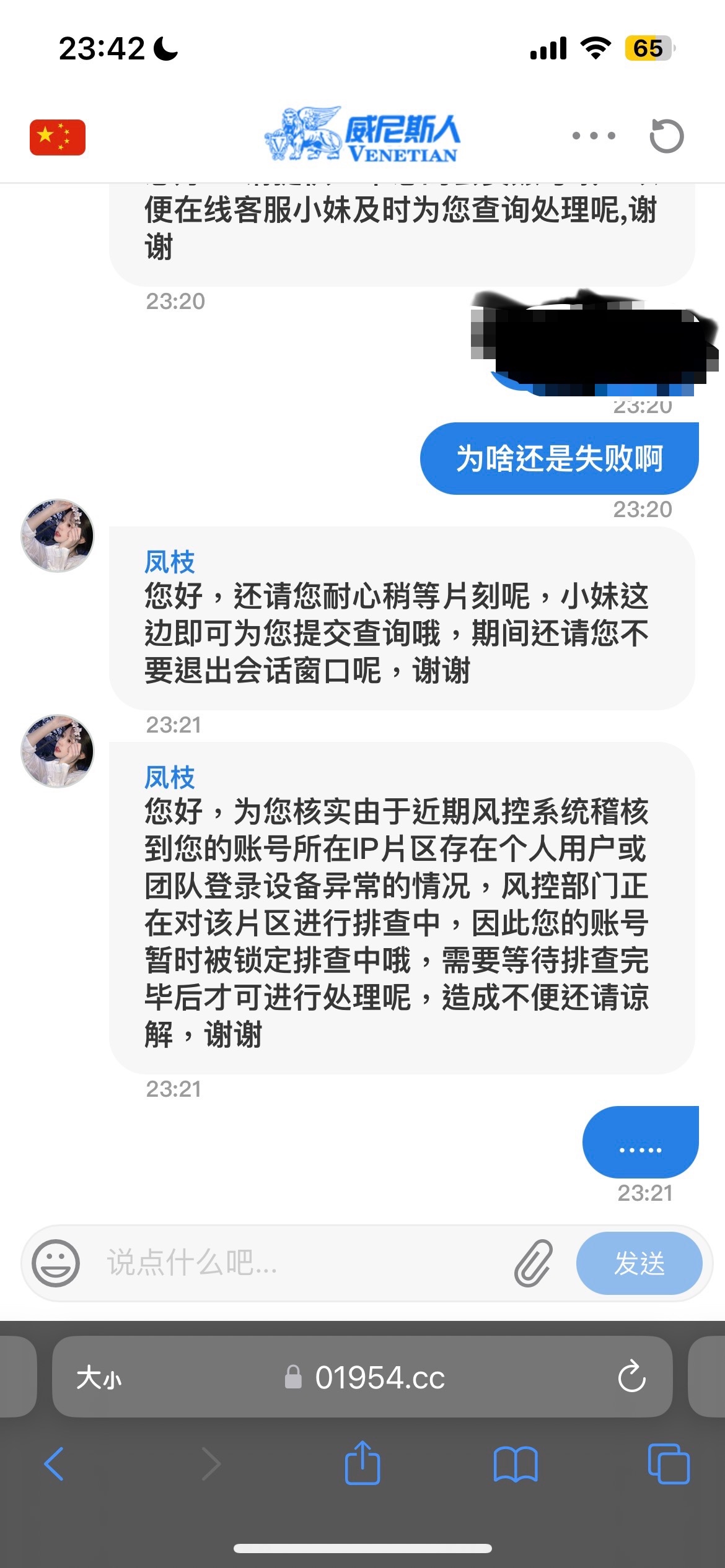Open the Safari share sheet
Image resolution: width=725 pixels, height=1568 pixels.
coord(362,1463)
